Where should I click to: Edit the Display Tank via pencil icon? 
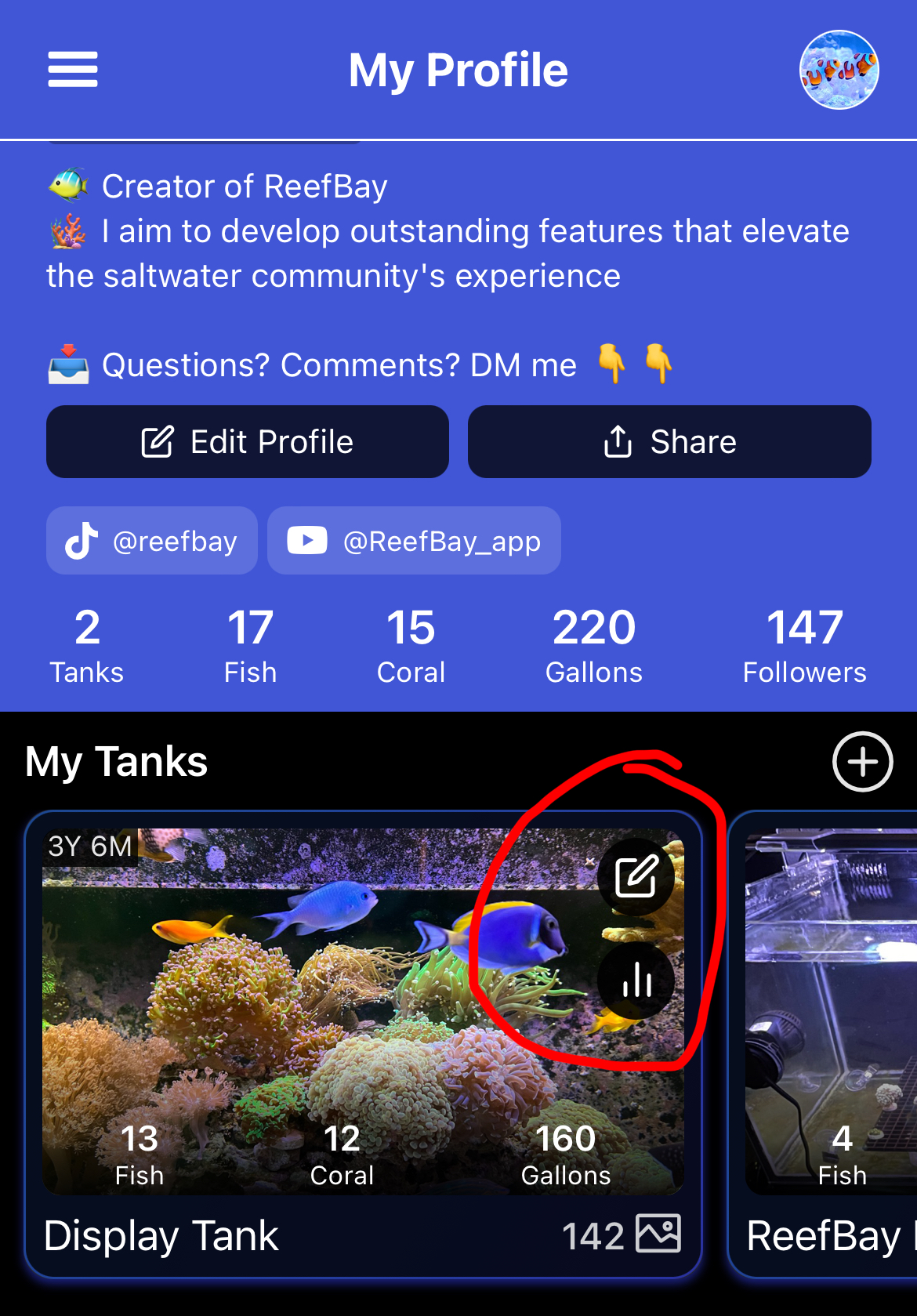coord(636,877)
